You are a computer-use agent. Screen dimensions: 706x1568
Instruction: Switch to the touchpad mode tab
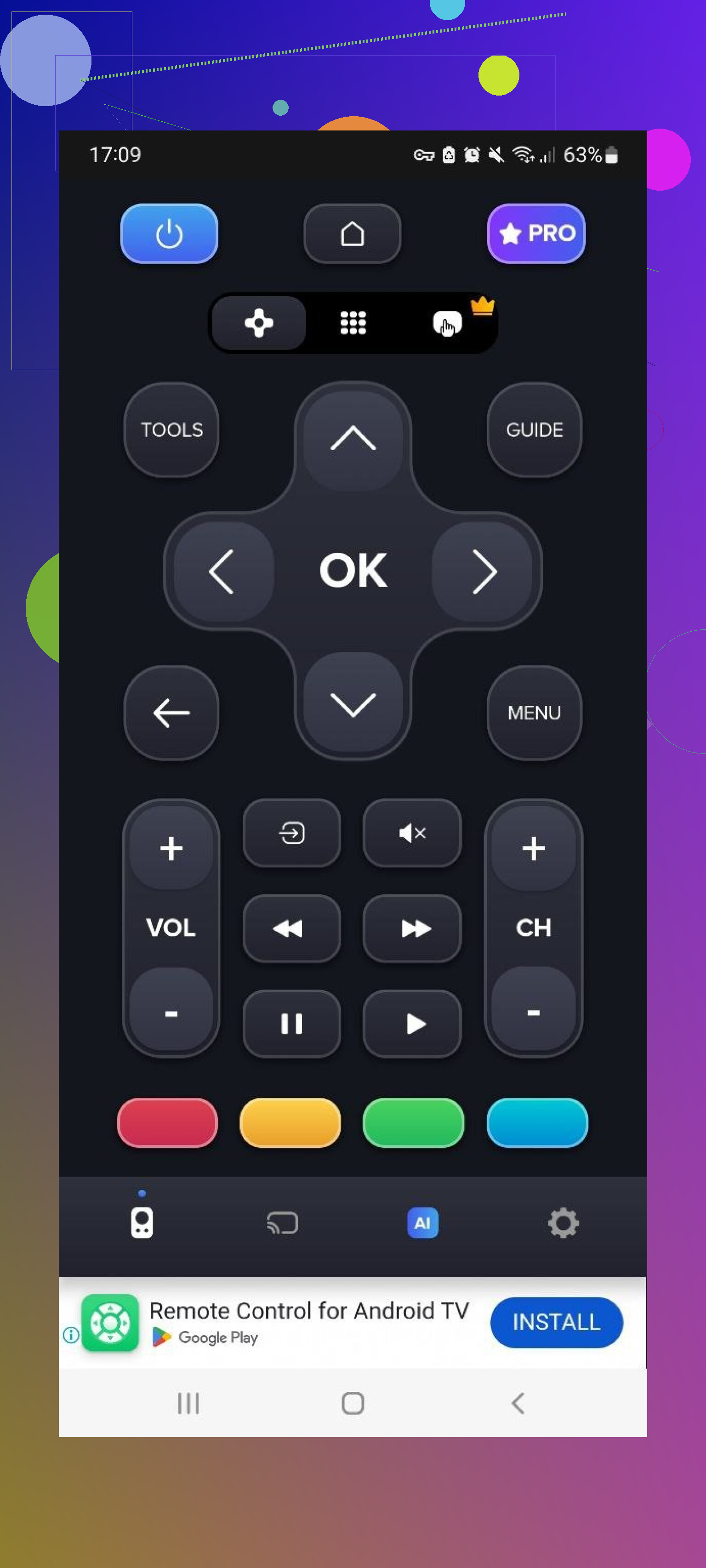pos(447,323)
